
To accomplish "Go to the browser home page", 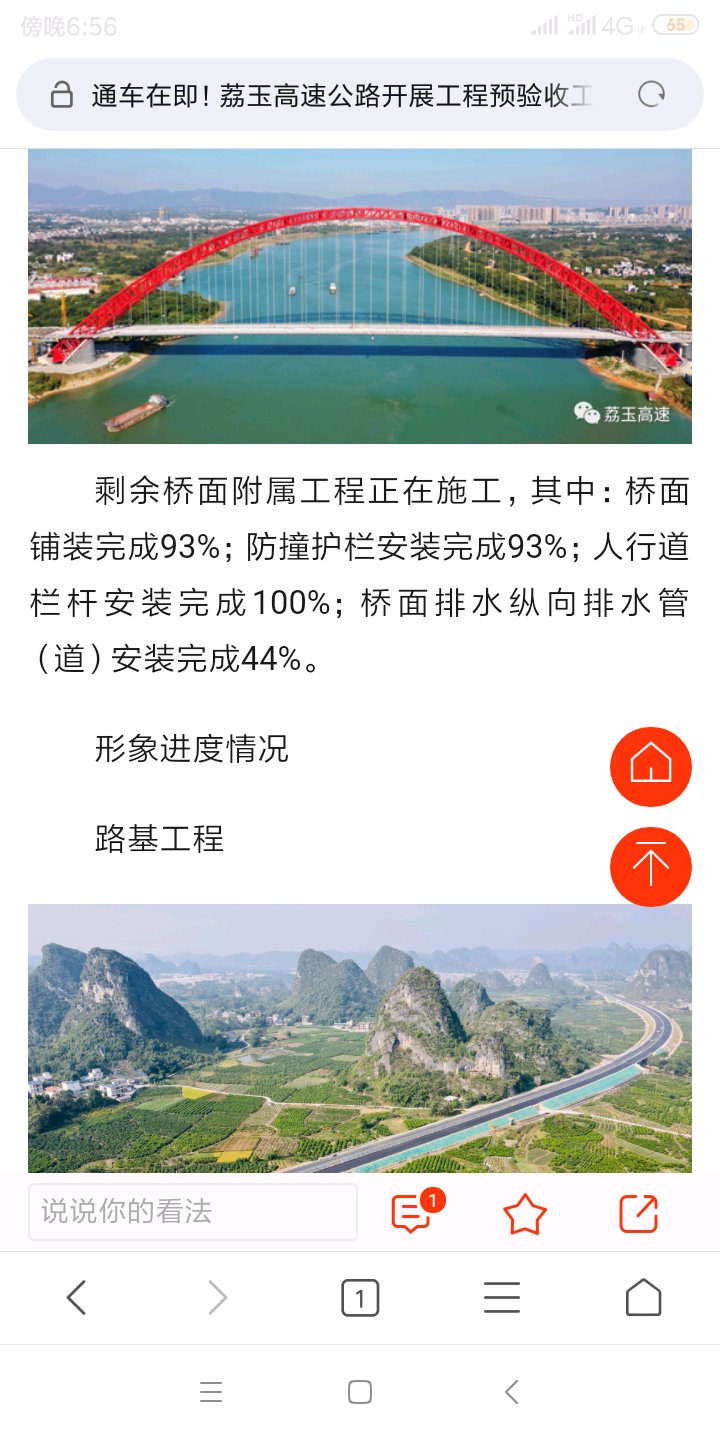I will [643, 1298].
